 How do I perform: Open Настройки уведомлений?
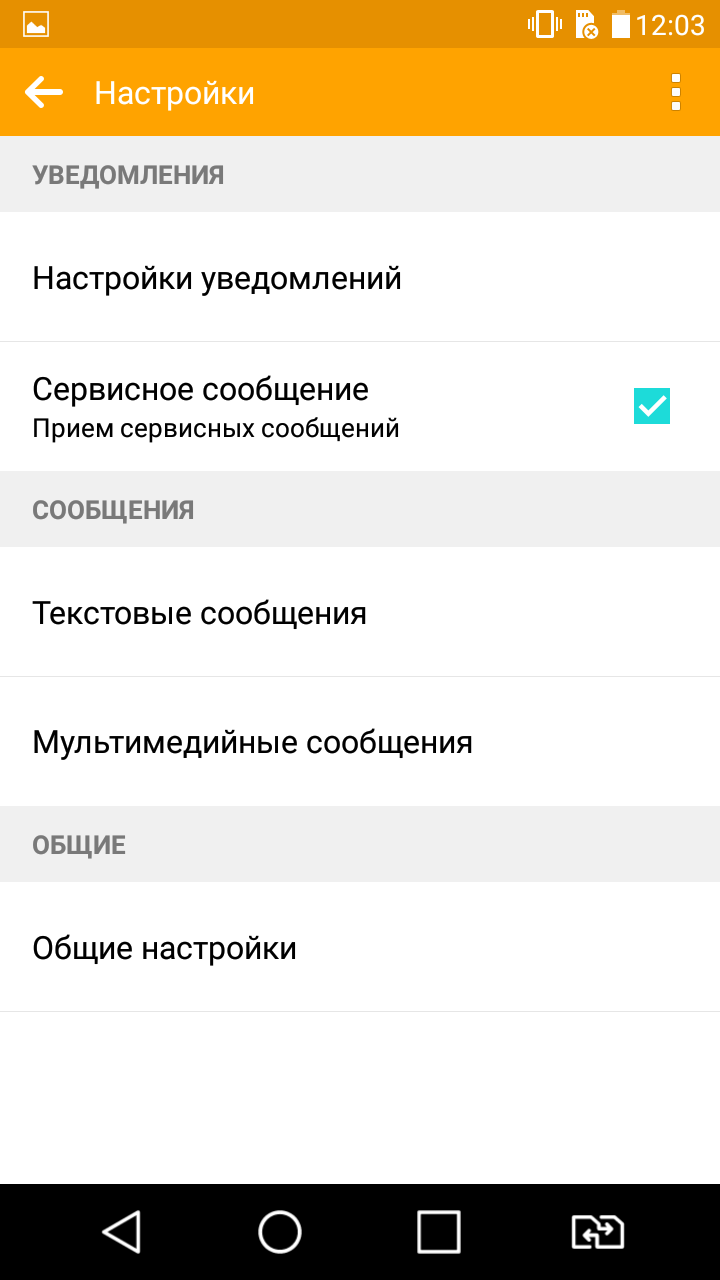click(x=360, y=277)
